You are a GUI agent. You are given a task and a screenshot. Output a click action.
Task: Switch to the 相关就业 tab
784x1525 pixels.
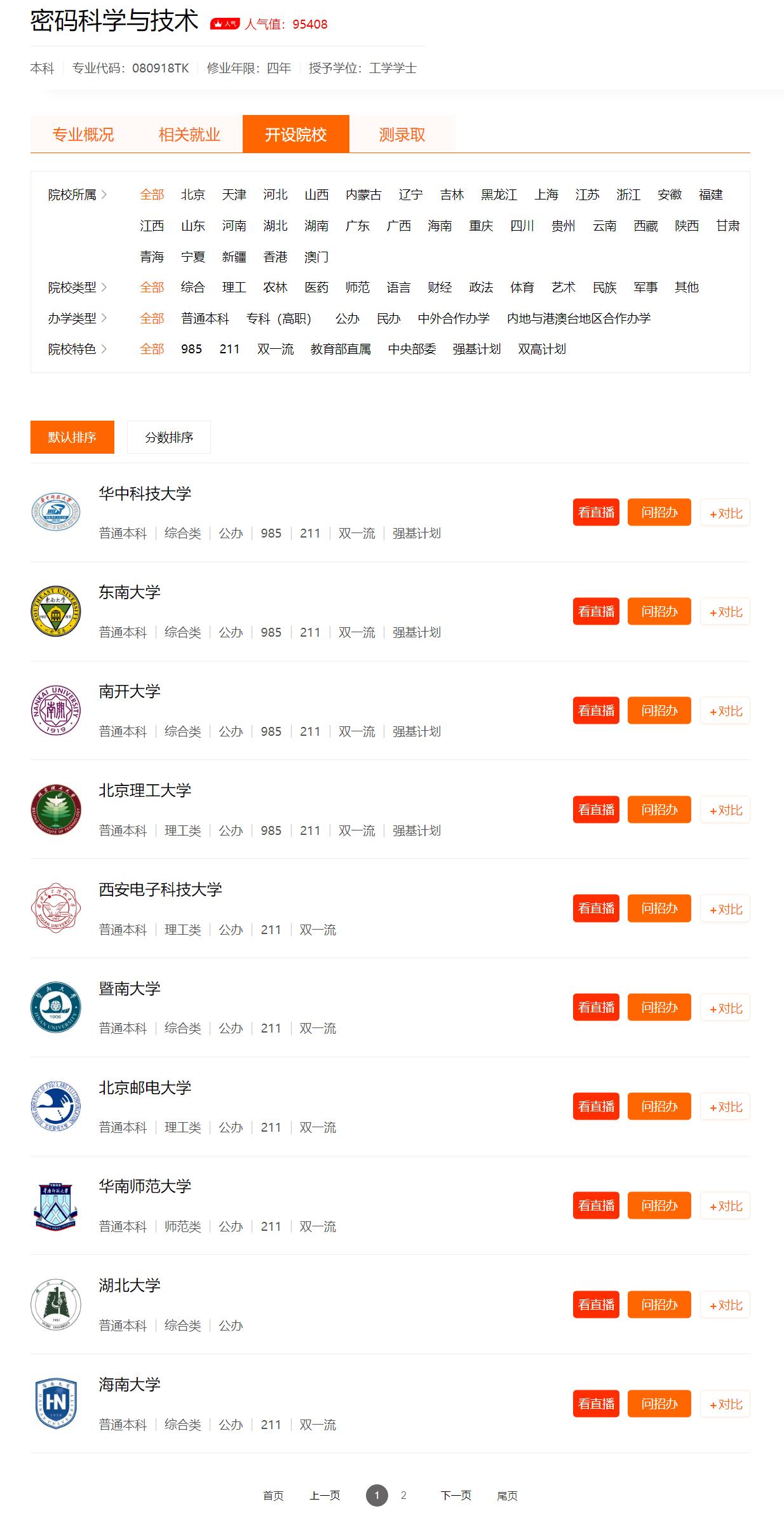pos(190,135)
